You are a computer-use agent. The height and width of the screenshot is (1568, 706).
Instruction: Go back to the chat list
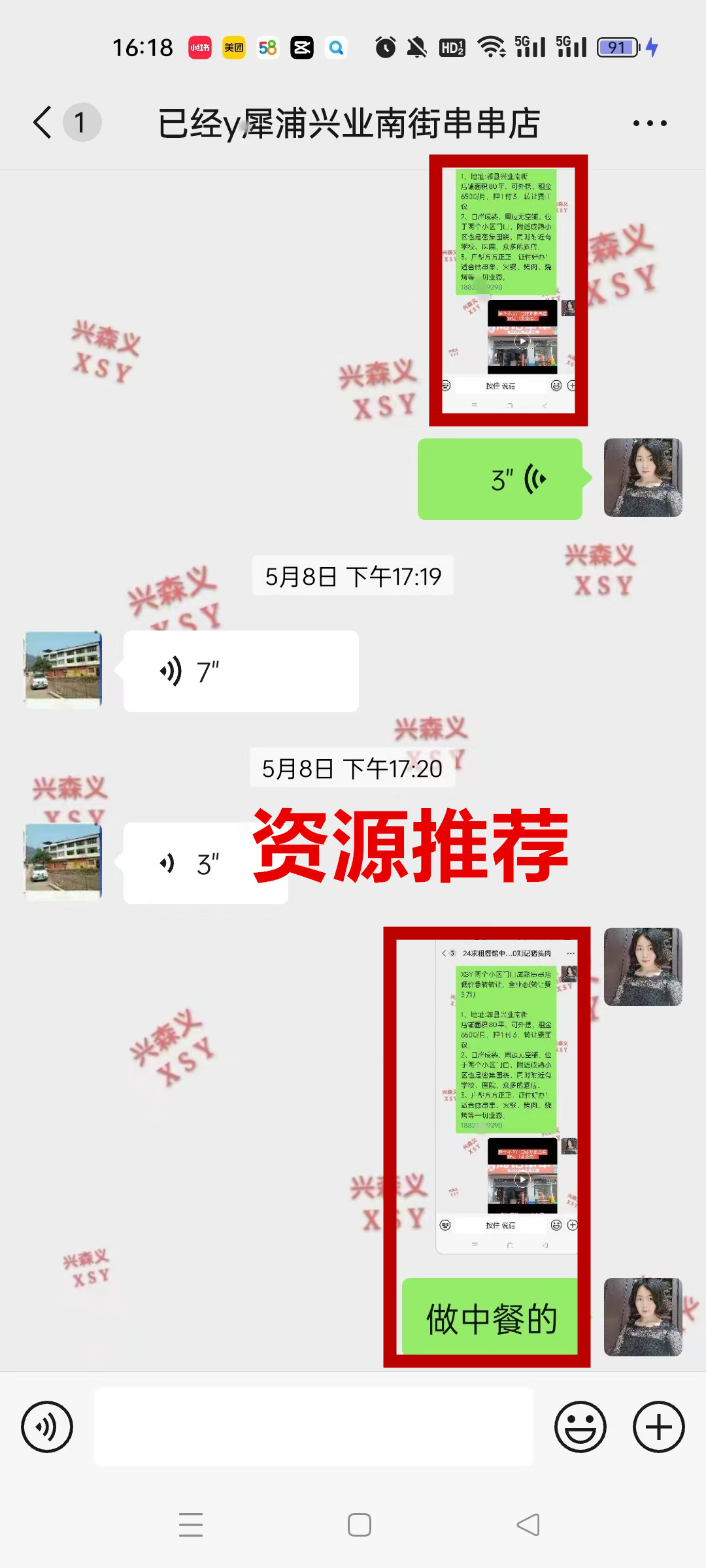(x=43, y=123)
